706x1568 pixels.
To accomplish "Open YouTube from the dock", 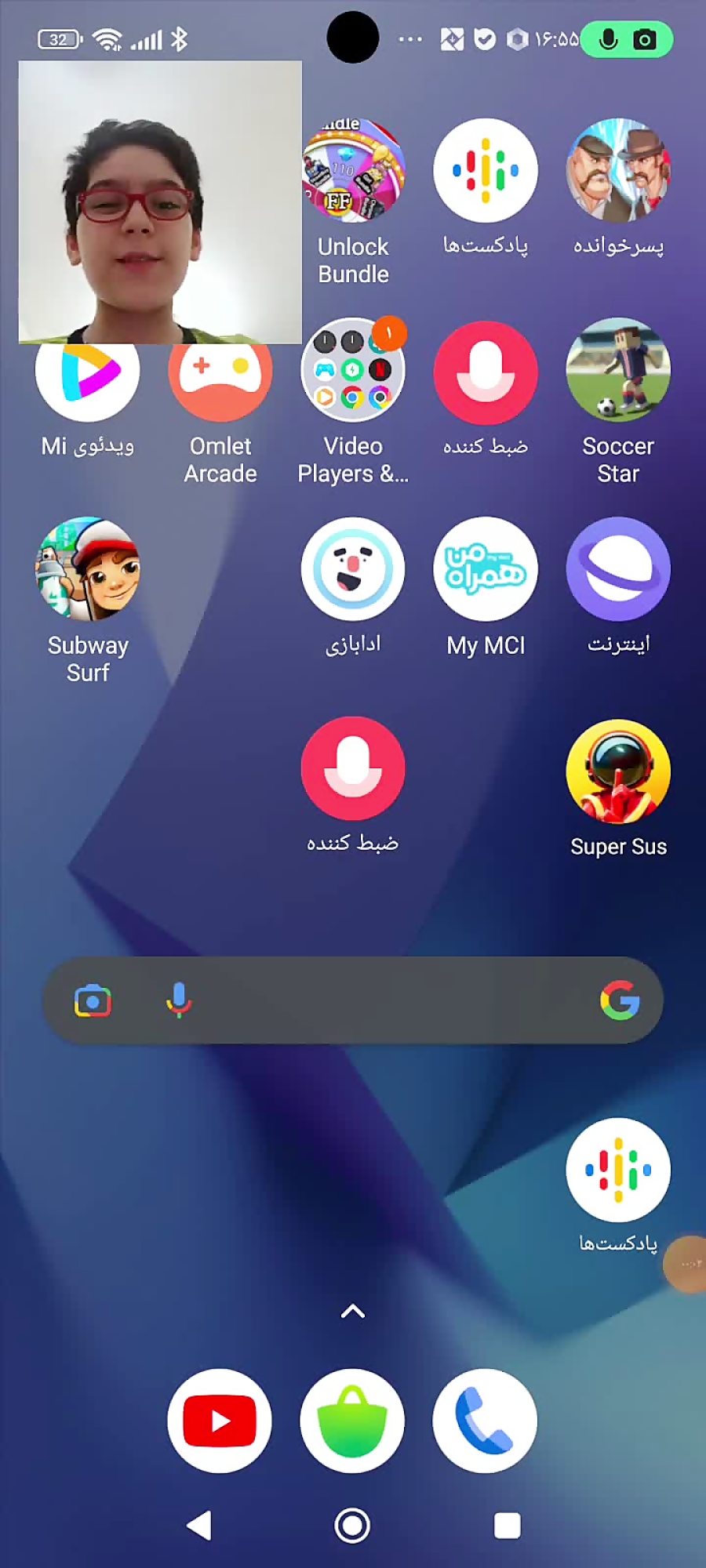I will 220,1421.
